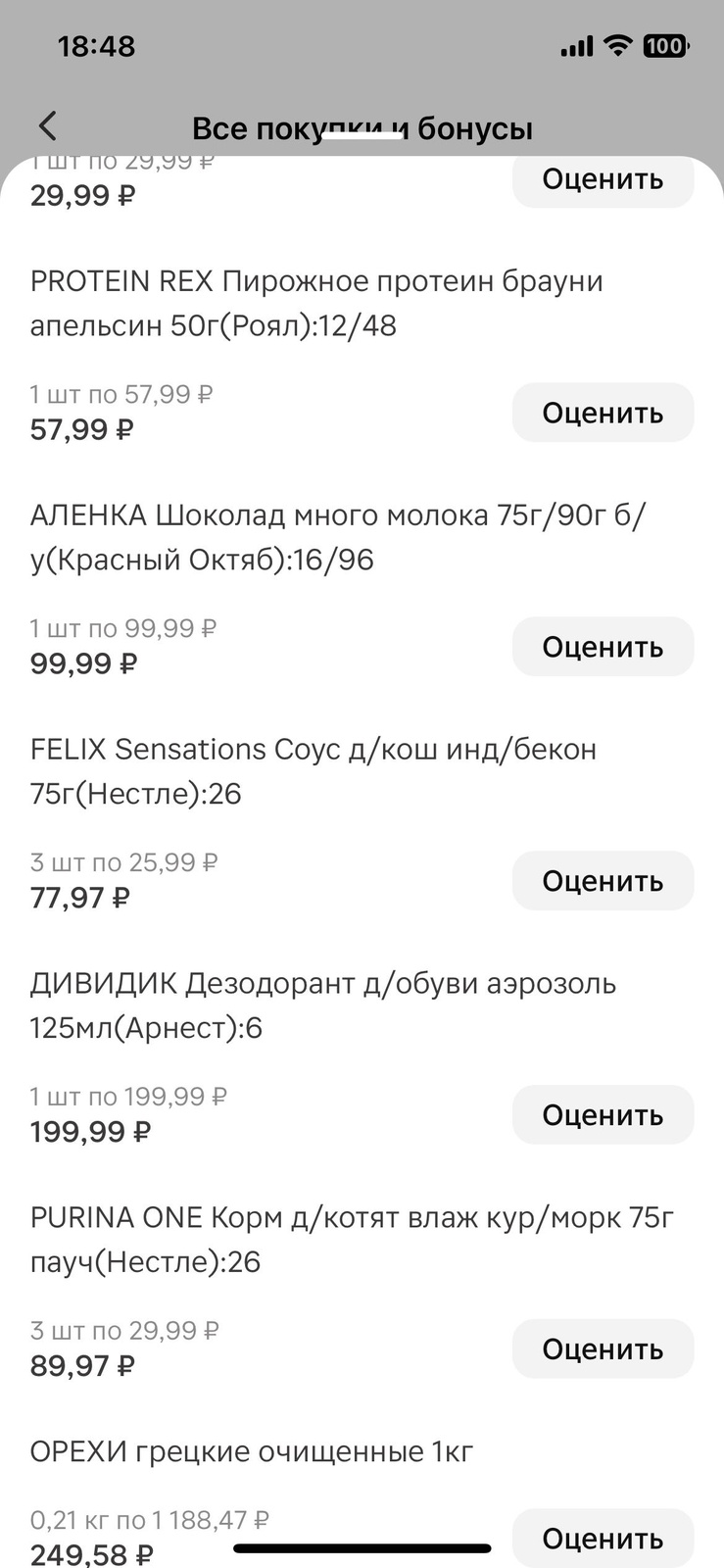Go back using the header arrow
The image size is (724, 1568).
(x=48, y=126)
